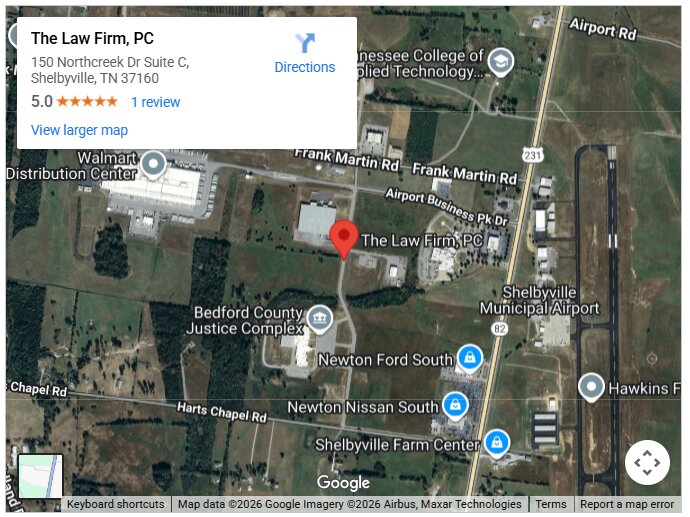Open the View larger map link
Screen dimensions: 690x517
point(79,130)
